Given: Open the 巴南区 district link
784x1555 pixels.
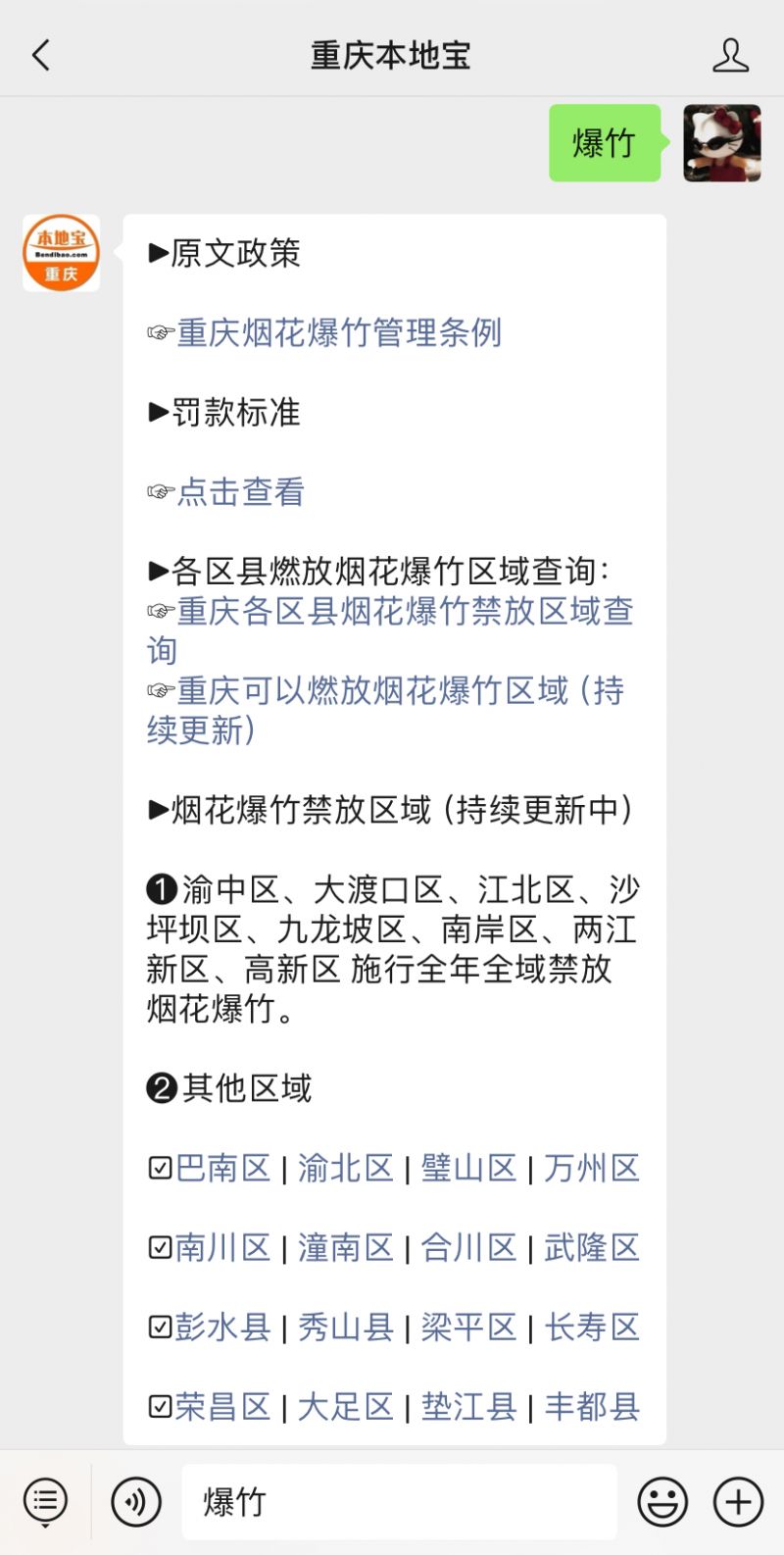Looking at the screenshot, I should pyautogui.click(x=222, y=1169).
